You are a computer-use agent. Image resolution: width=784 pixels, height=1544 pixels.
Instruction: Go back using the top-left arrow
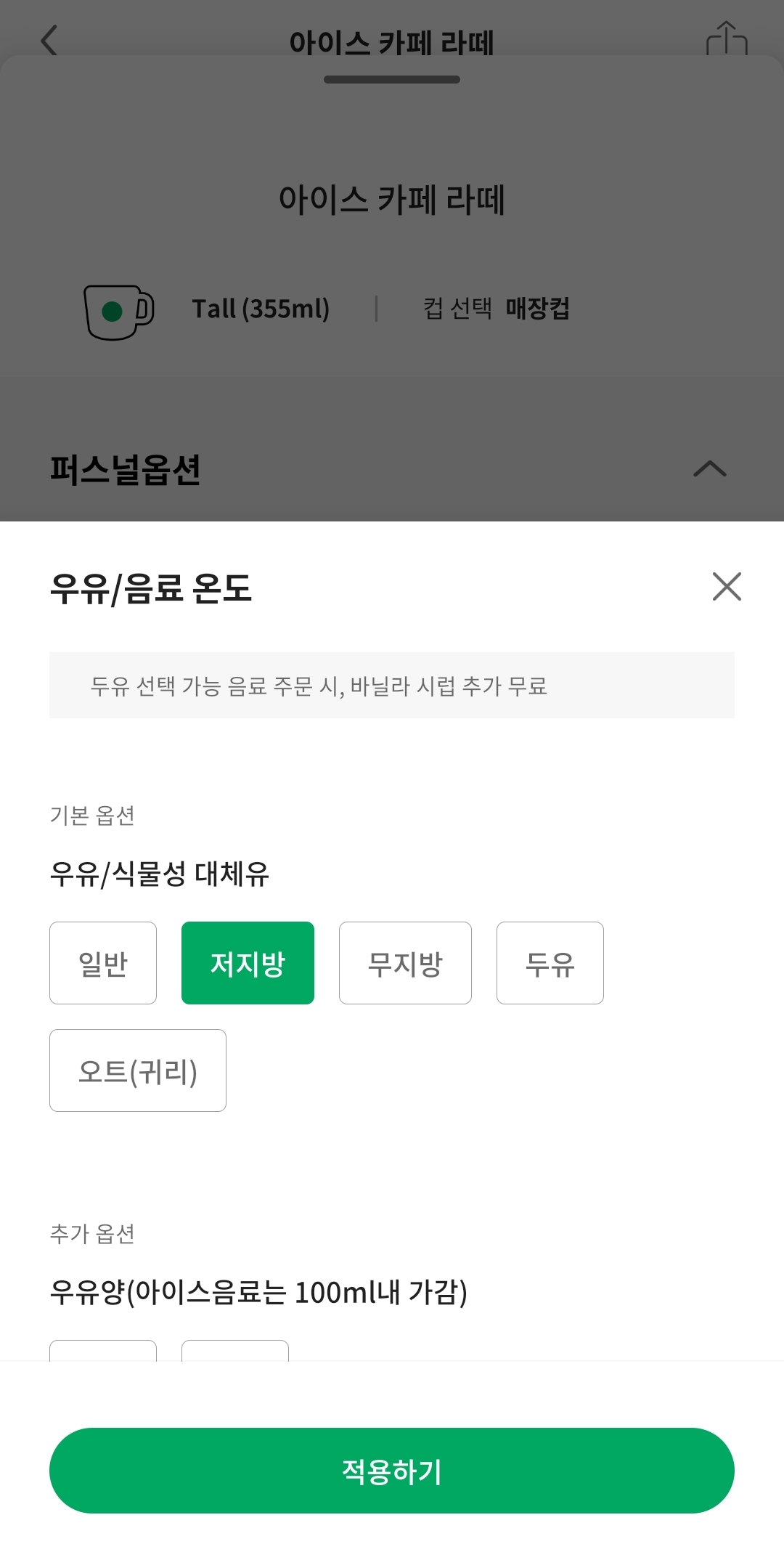pyautogui.click(x=48, y=41)
